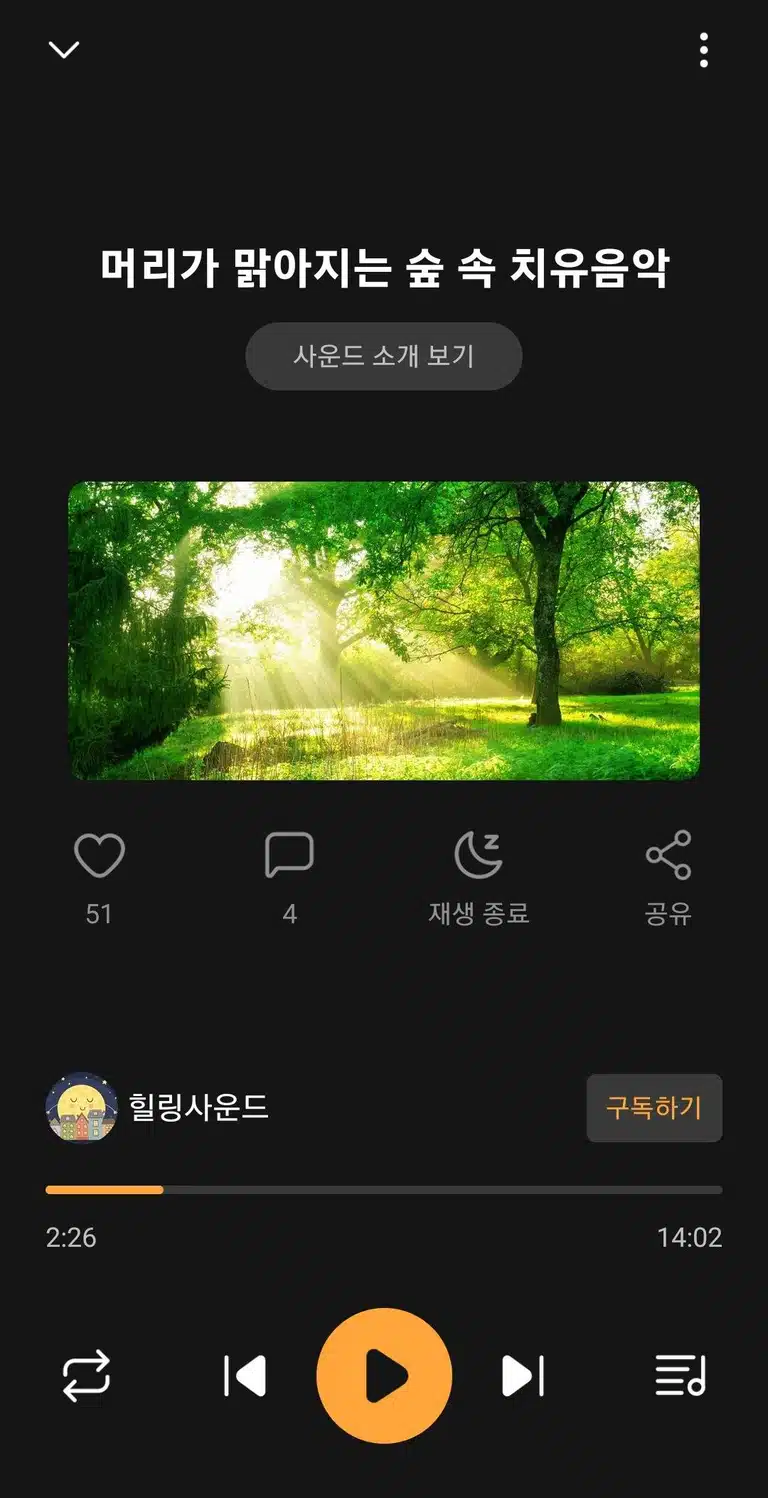Screen dimensions: 768x1498
Task: Skip to the next track
Action: [523, 1376]
